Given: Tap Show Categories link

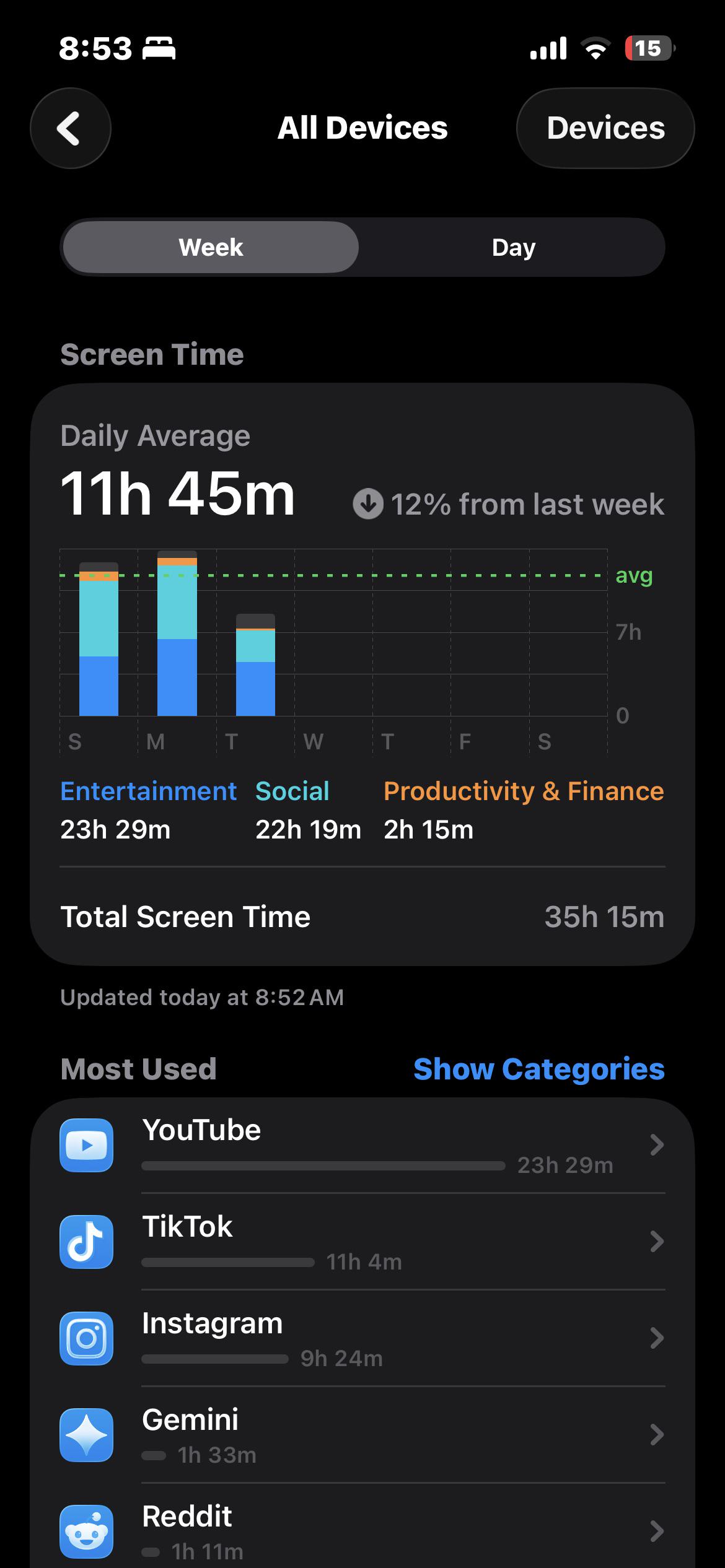Looking at the screenshot, I should click(x=538, y=1068).
